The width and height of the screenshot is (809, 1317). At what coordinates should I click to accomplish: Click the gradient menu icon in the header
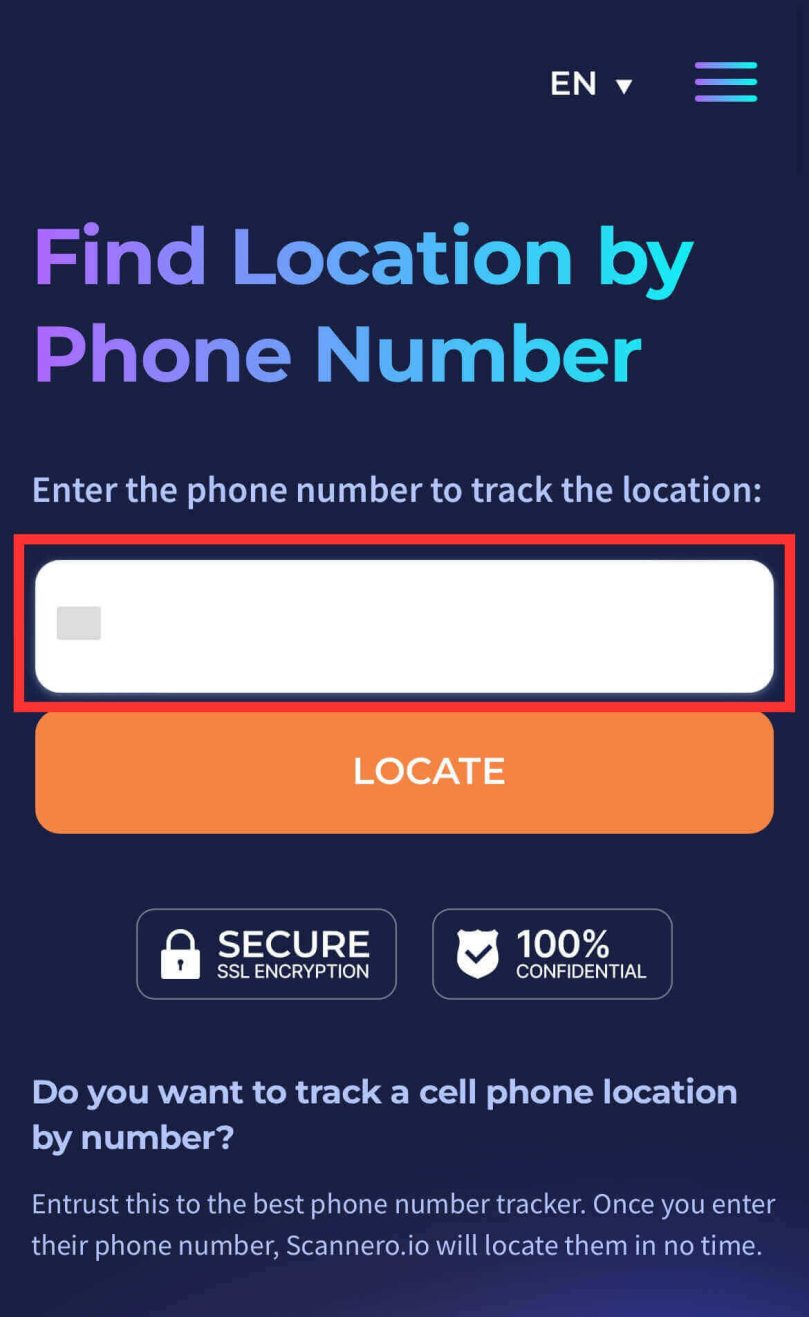(725, 83)
